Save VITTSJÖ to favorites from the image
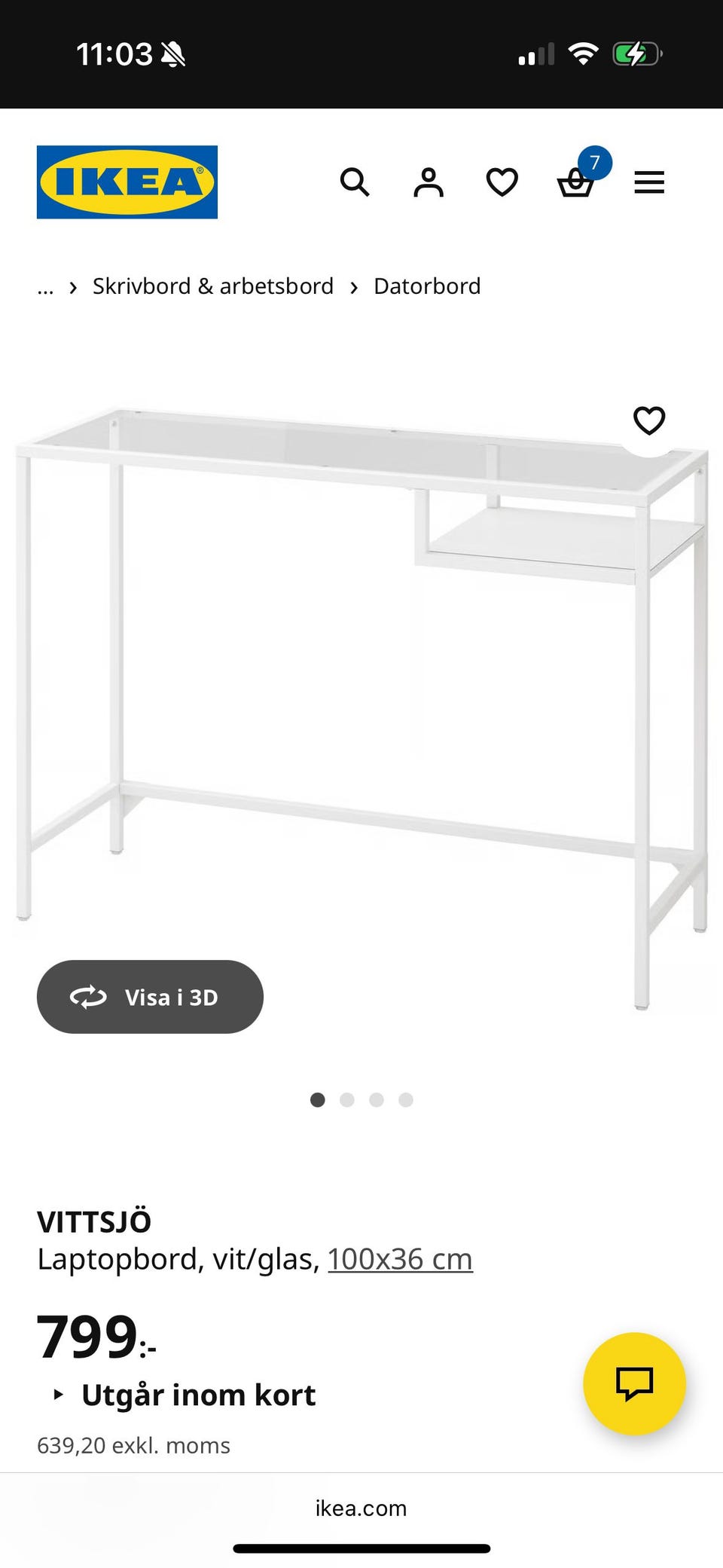The height and width of the screenshot is (1568, 723). coord(649,420)
